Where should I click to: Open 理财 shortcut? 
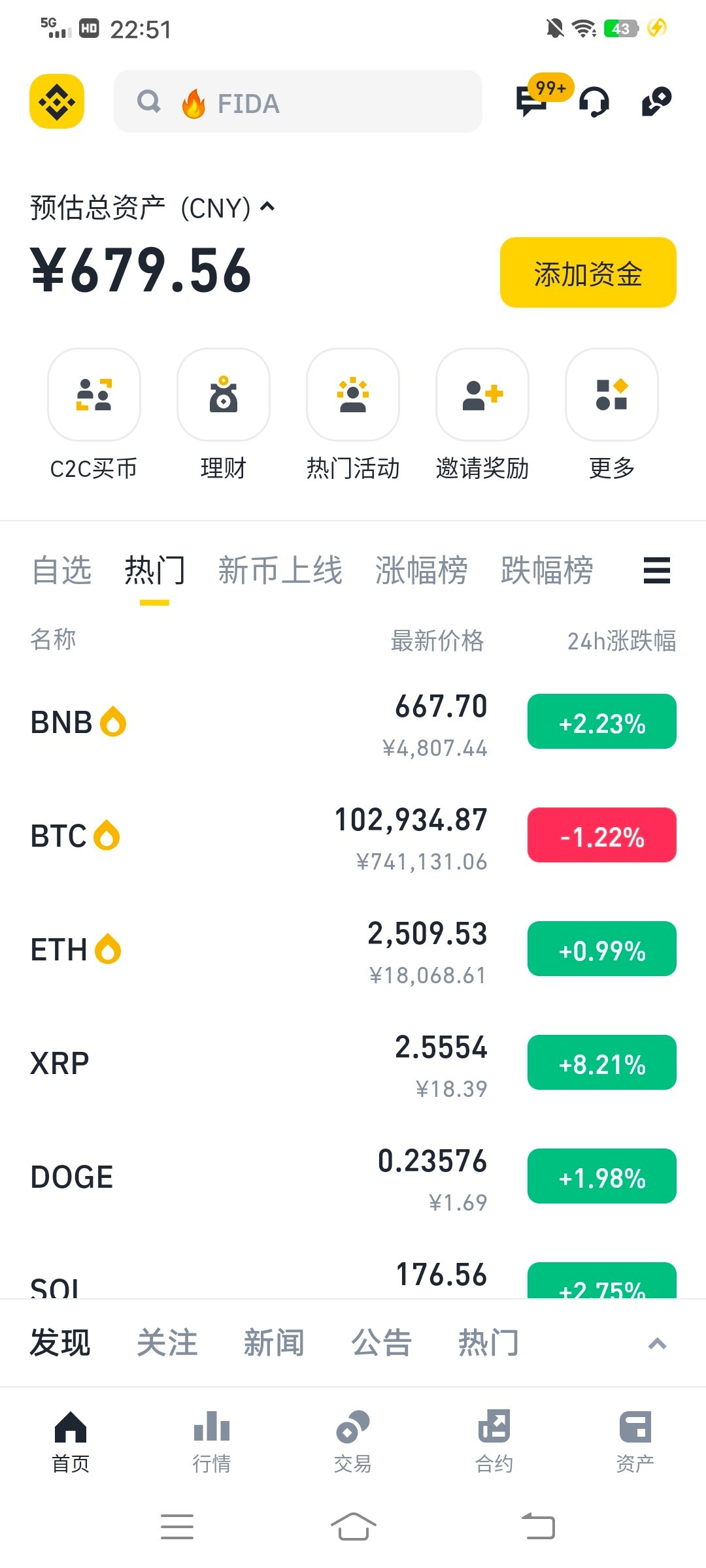(224, 395)
